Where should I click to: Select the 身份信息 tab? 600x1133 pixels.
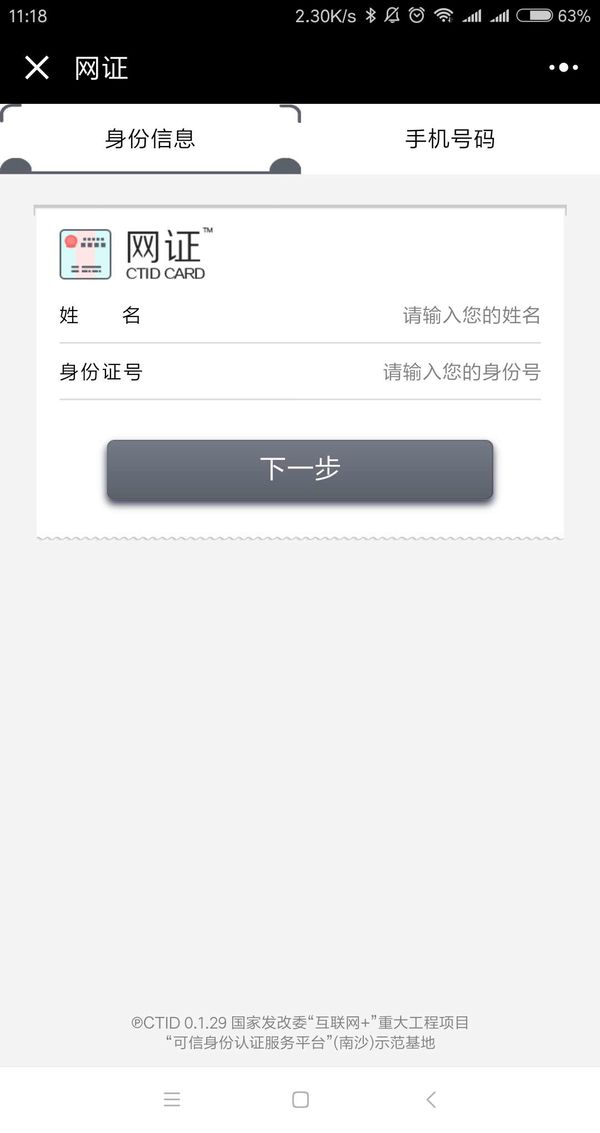150,139
